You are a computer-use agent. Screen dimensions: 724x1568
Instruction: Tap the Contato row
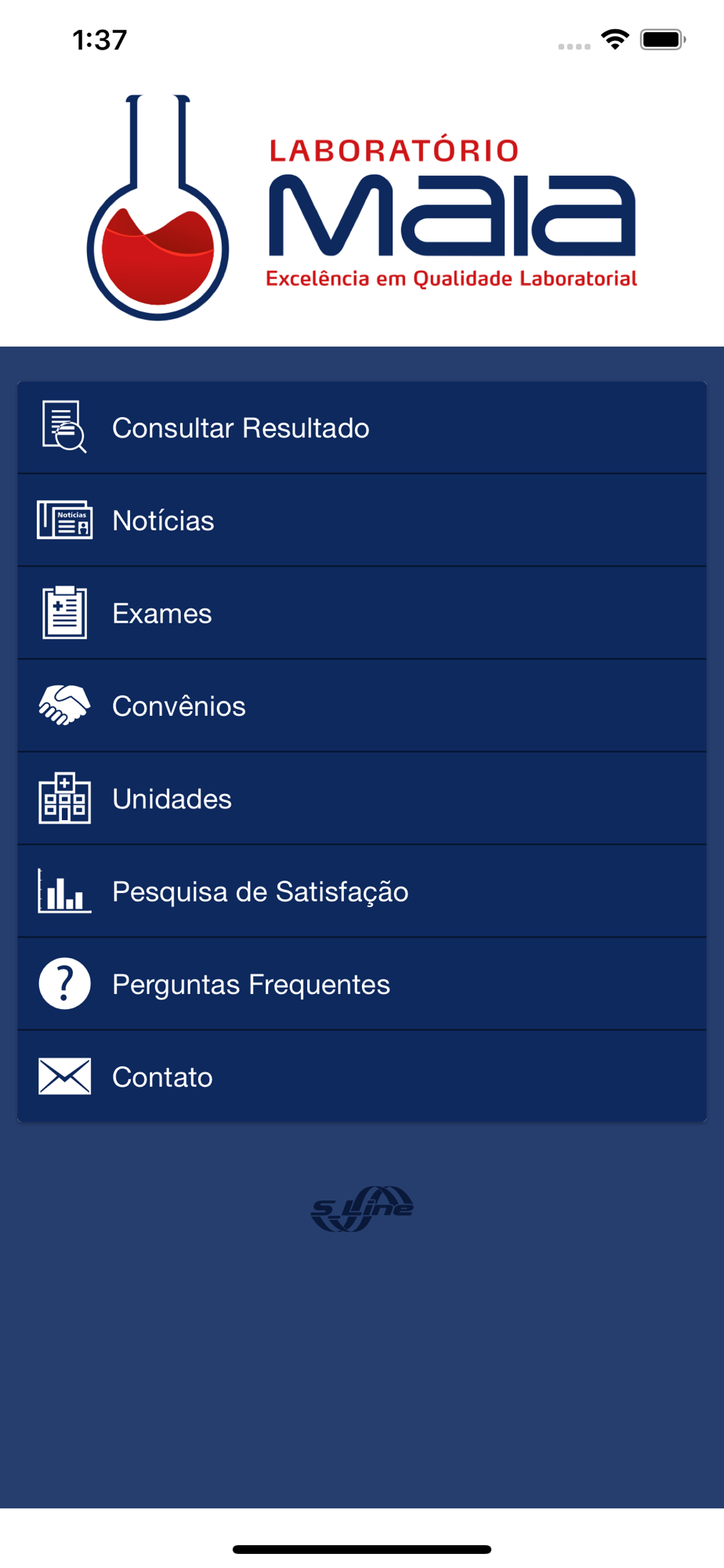coord(362,1076)
